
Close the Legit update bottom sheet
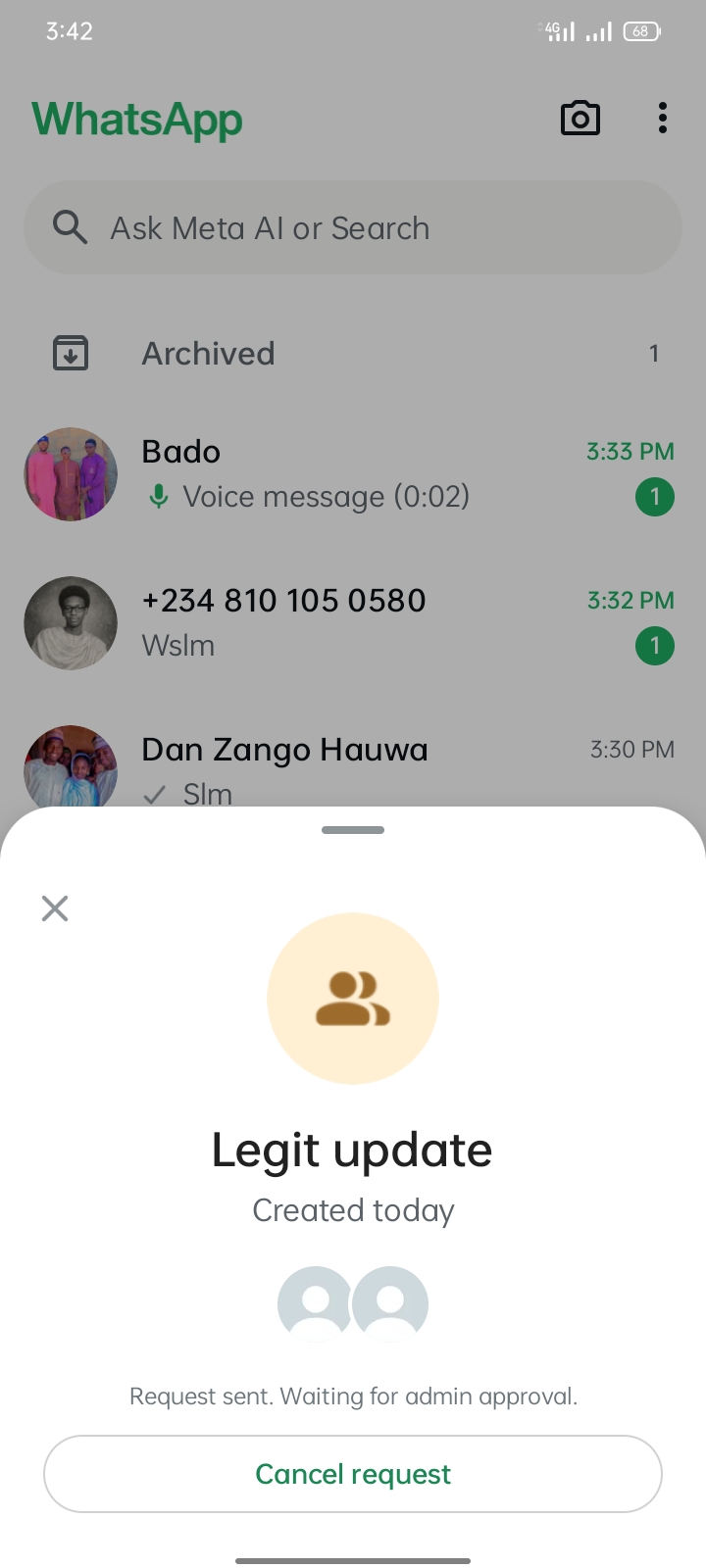pyautogui.click(x=55, y=908)
